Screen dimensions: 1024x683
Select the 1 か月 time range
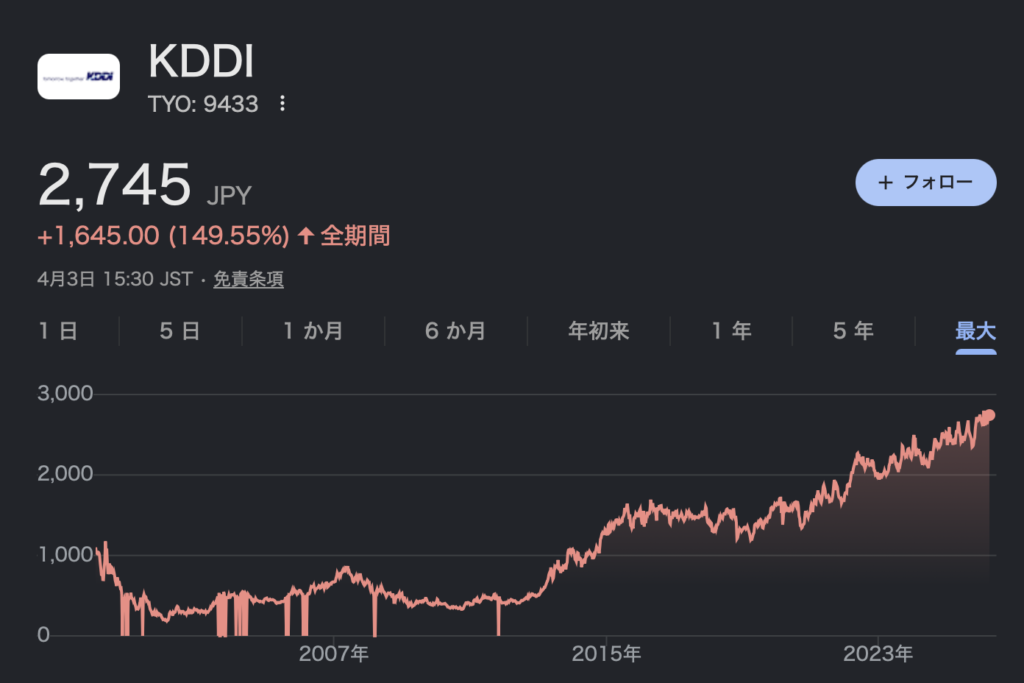pyautogui.click(x=312, y=331)
